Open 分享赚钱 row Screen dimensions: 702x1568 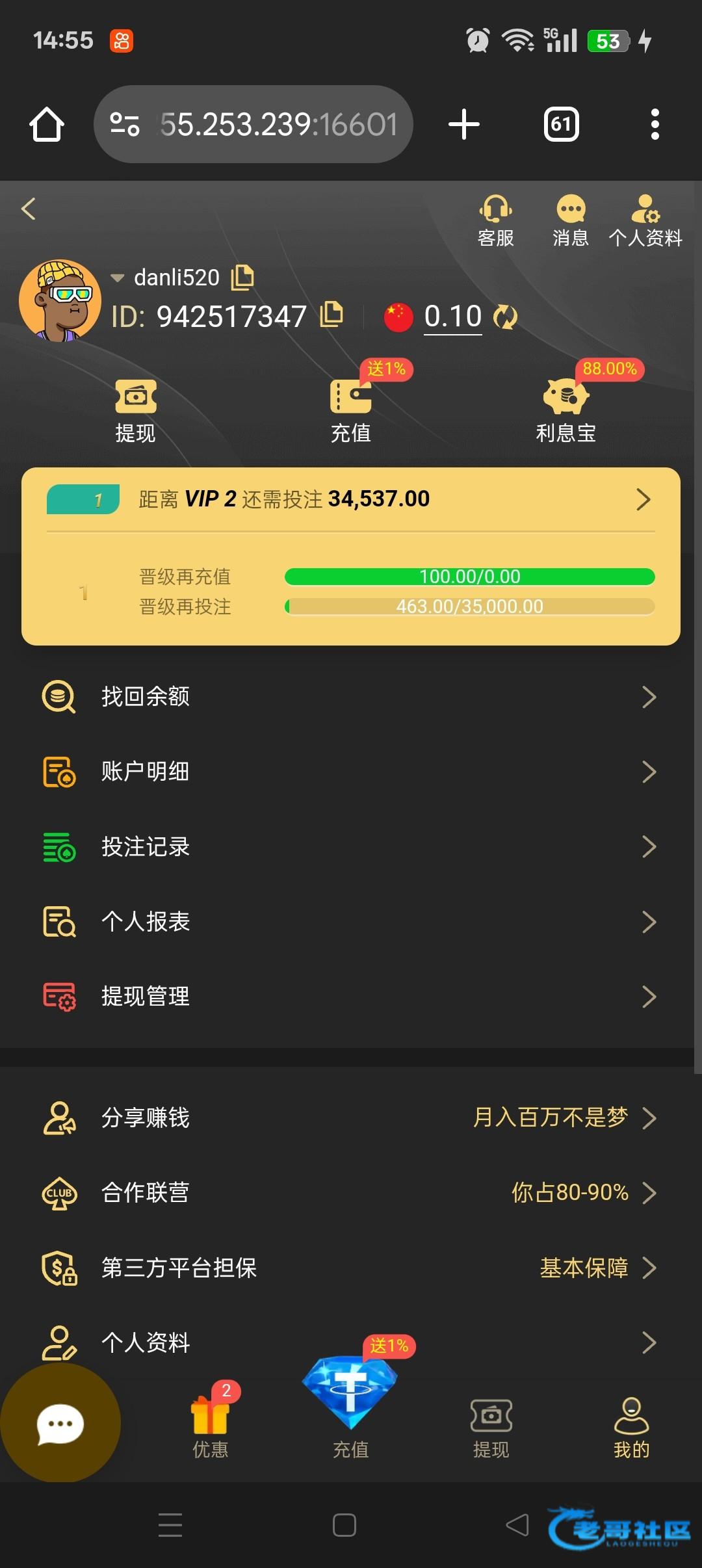(351, 1118)
